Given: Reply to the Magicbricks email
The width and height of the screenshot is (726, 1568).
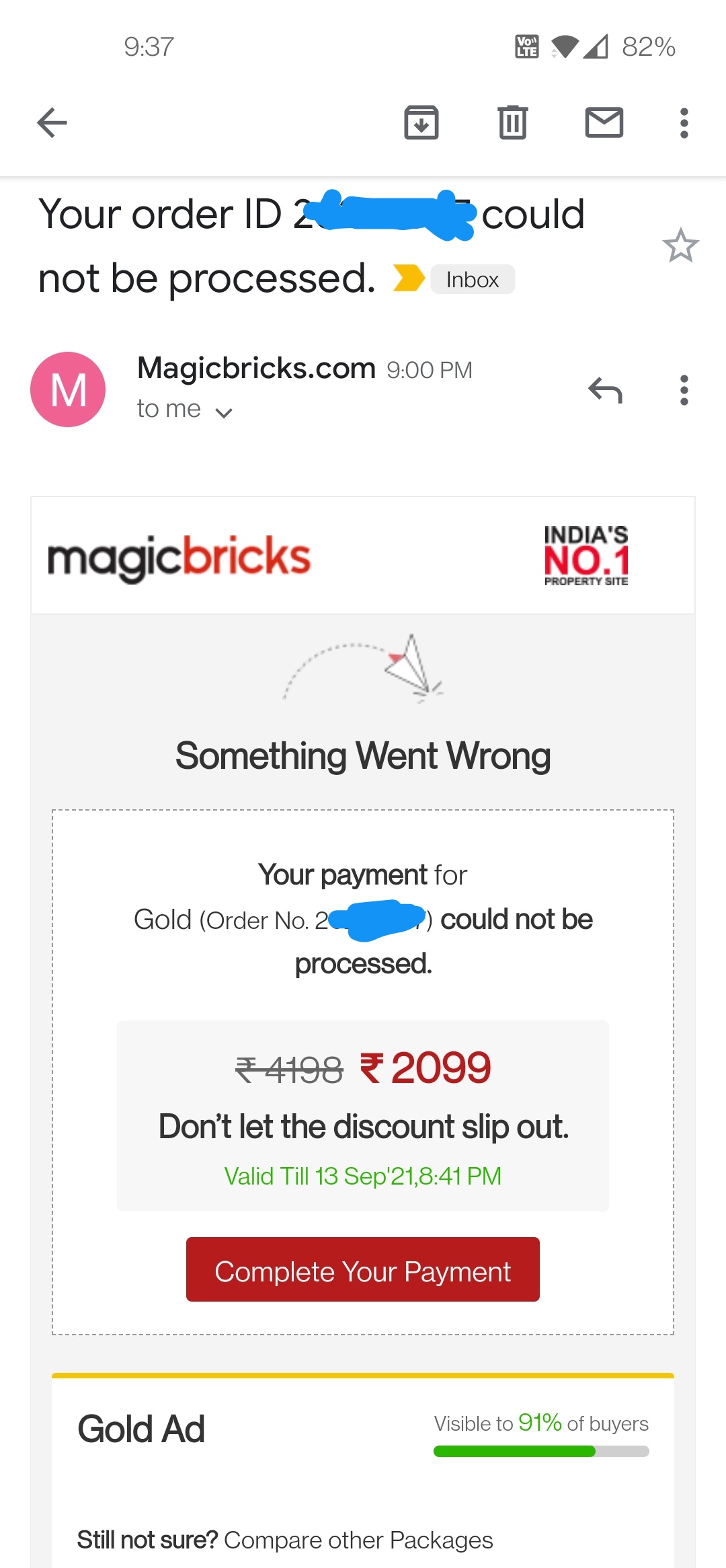Looking at the screenshot, I should (x=604, y=390).
